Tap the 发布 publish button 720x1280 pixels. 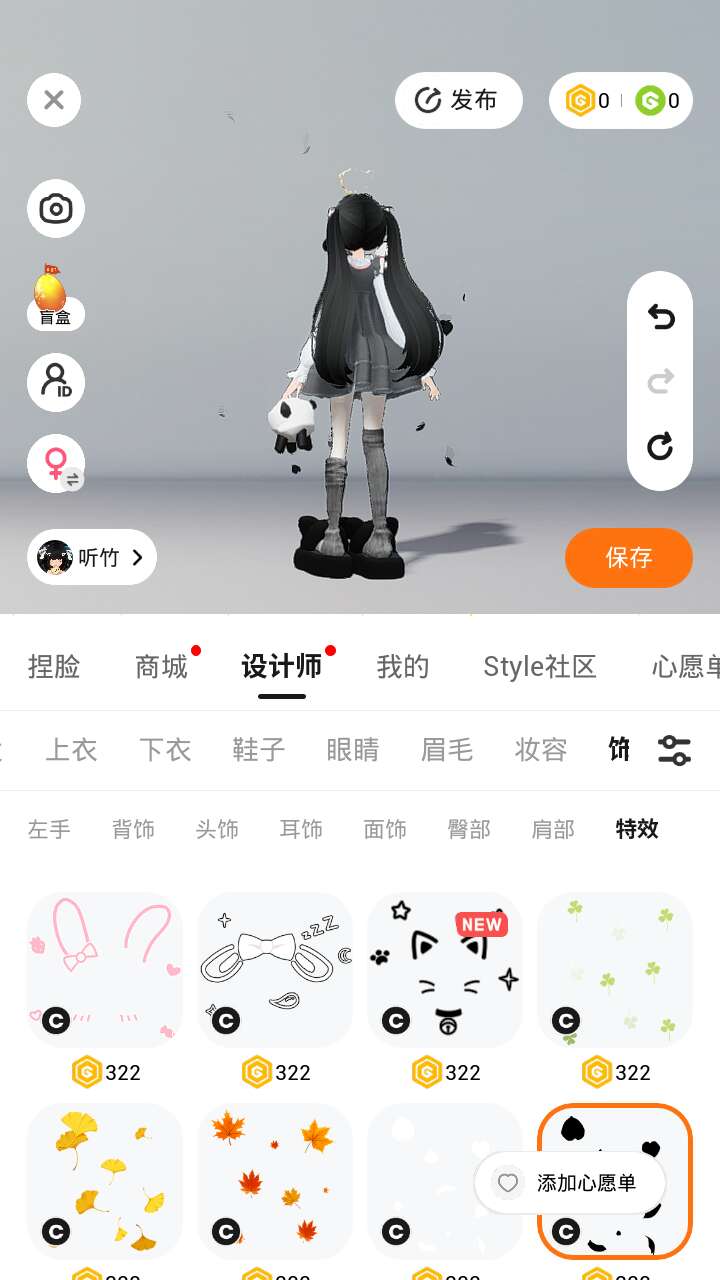click(x=458, y=100)
